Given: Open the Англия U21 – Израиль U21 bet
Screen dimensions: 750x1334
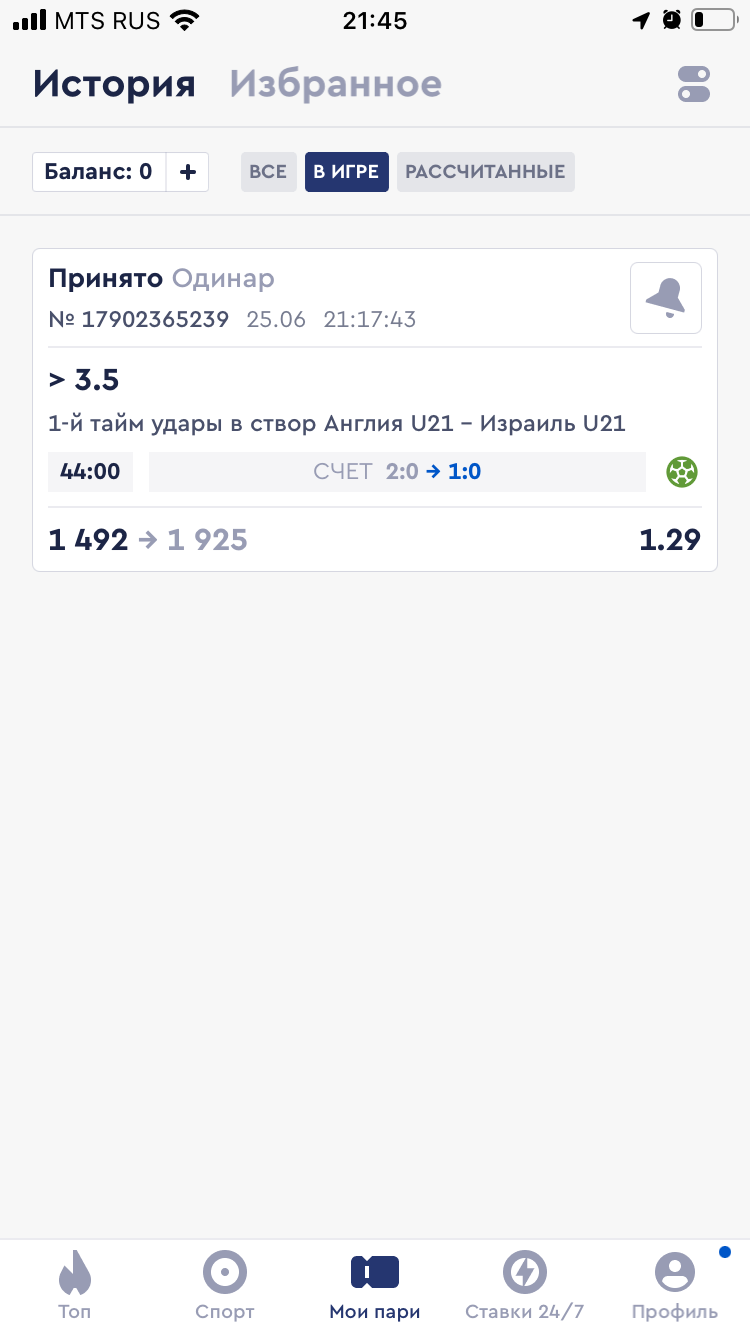Looking at the screenshot, I should point(337,423).
